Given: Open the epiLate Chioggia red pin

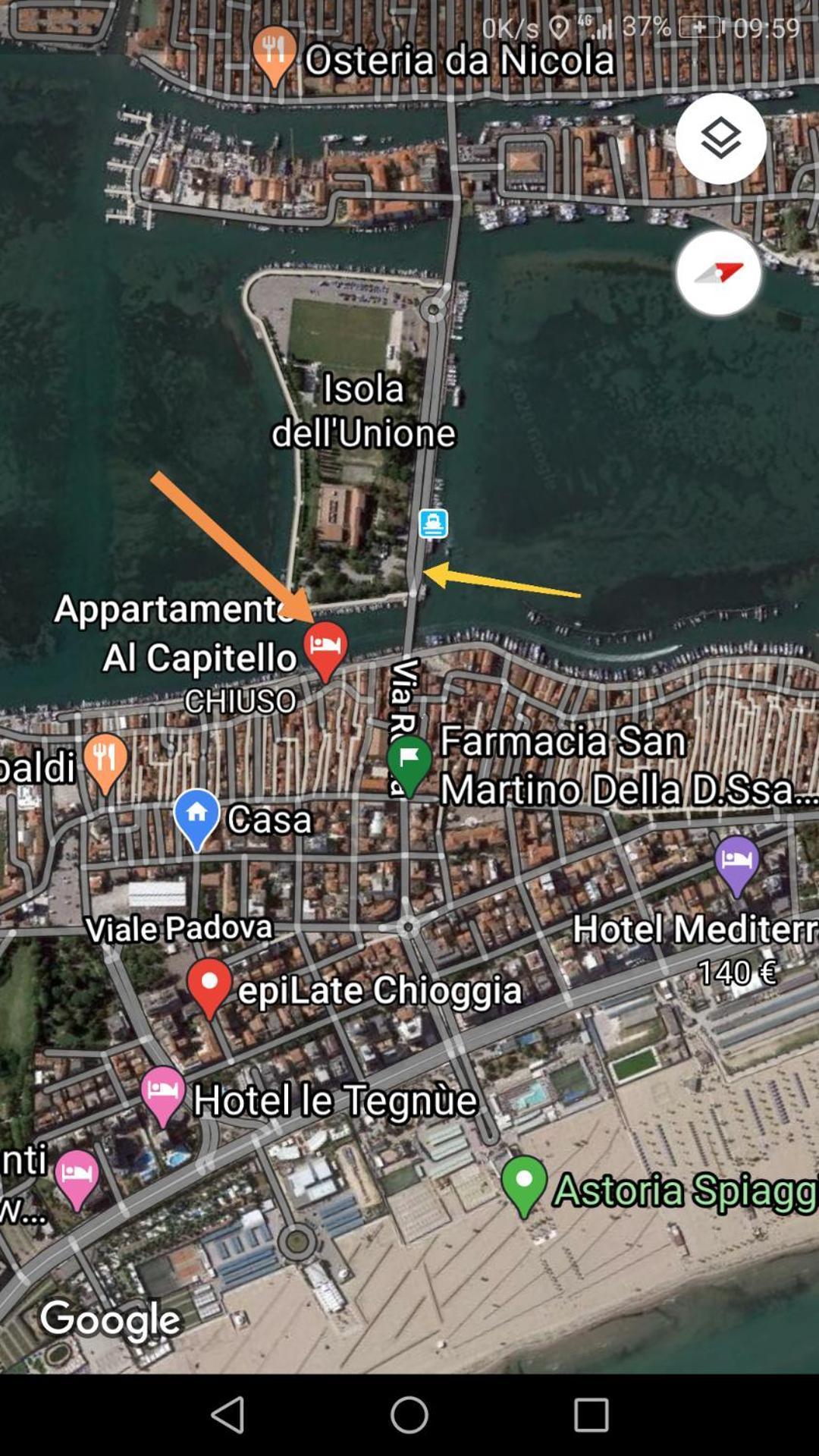Looking at the screenshot, I should pyautogui.click(x=209, y=986).
